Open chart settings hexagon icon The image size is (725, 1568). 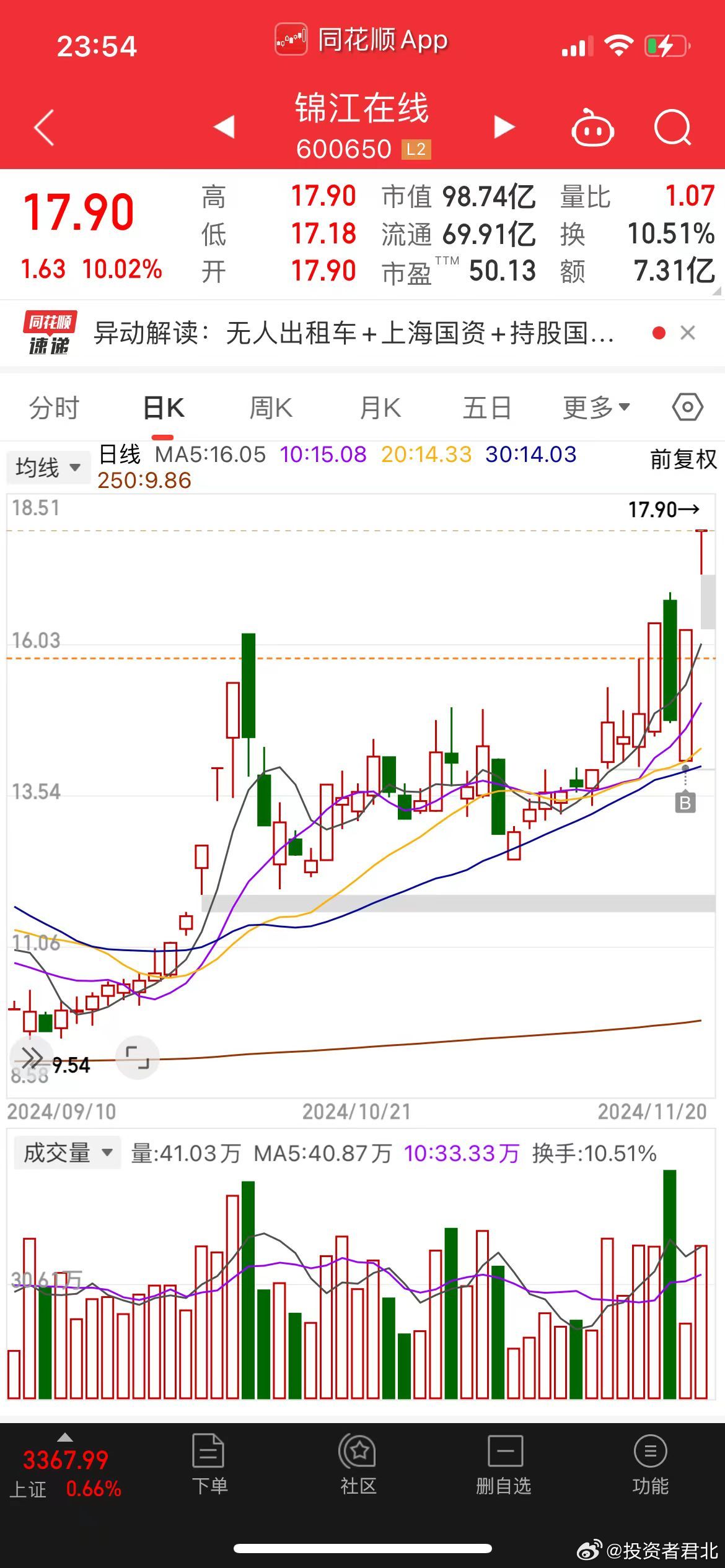688,407
